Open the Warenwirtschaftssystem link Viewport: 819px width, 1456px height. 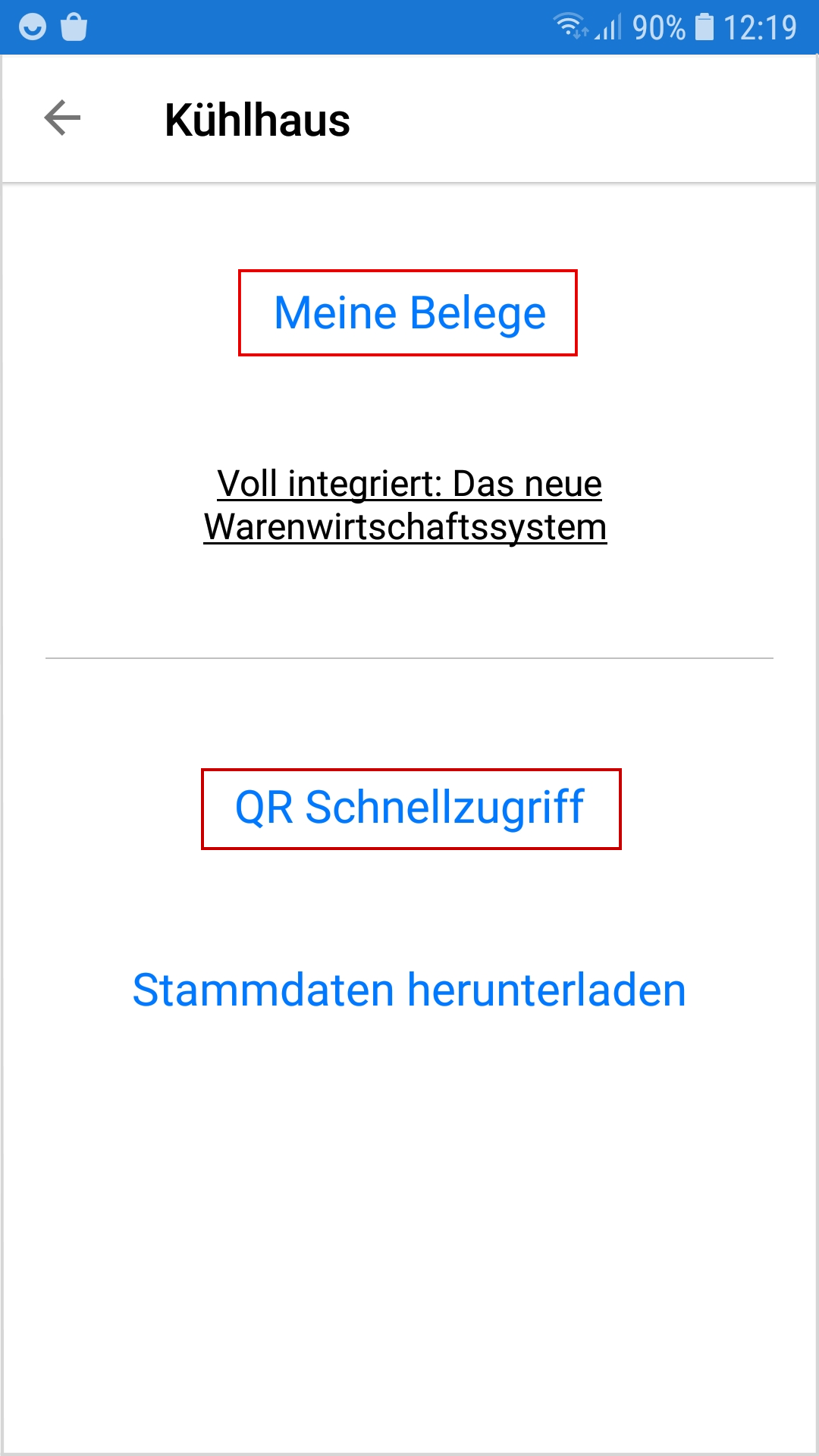pyautogui.click(x=406, y=505)
